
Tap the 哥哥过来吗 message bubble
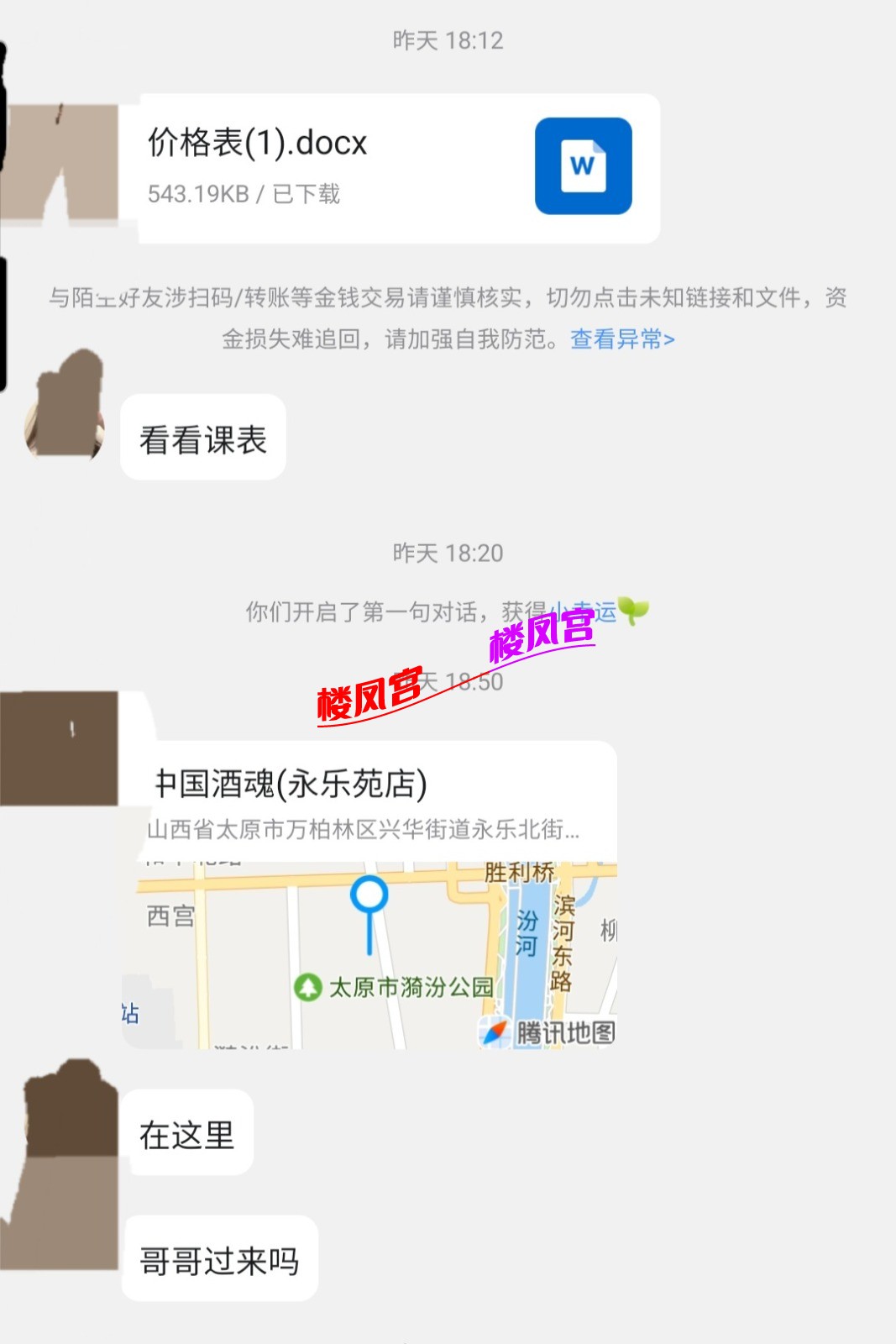tap(221, 1257)
